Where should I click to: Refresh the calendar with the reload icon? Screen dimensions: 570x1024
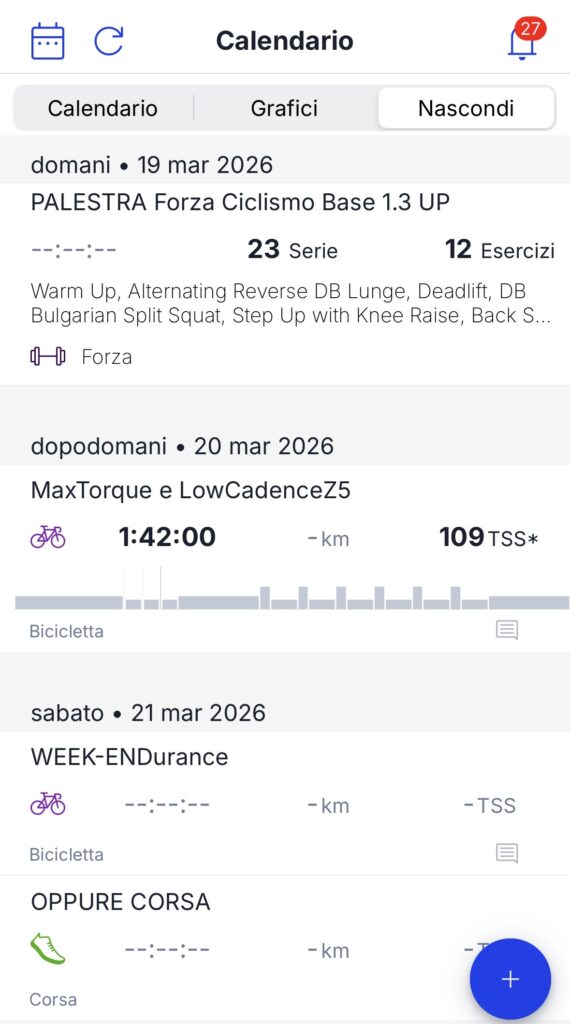coord(108,41)
